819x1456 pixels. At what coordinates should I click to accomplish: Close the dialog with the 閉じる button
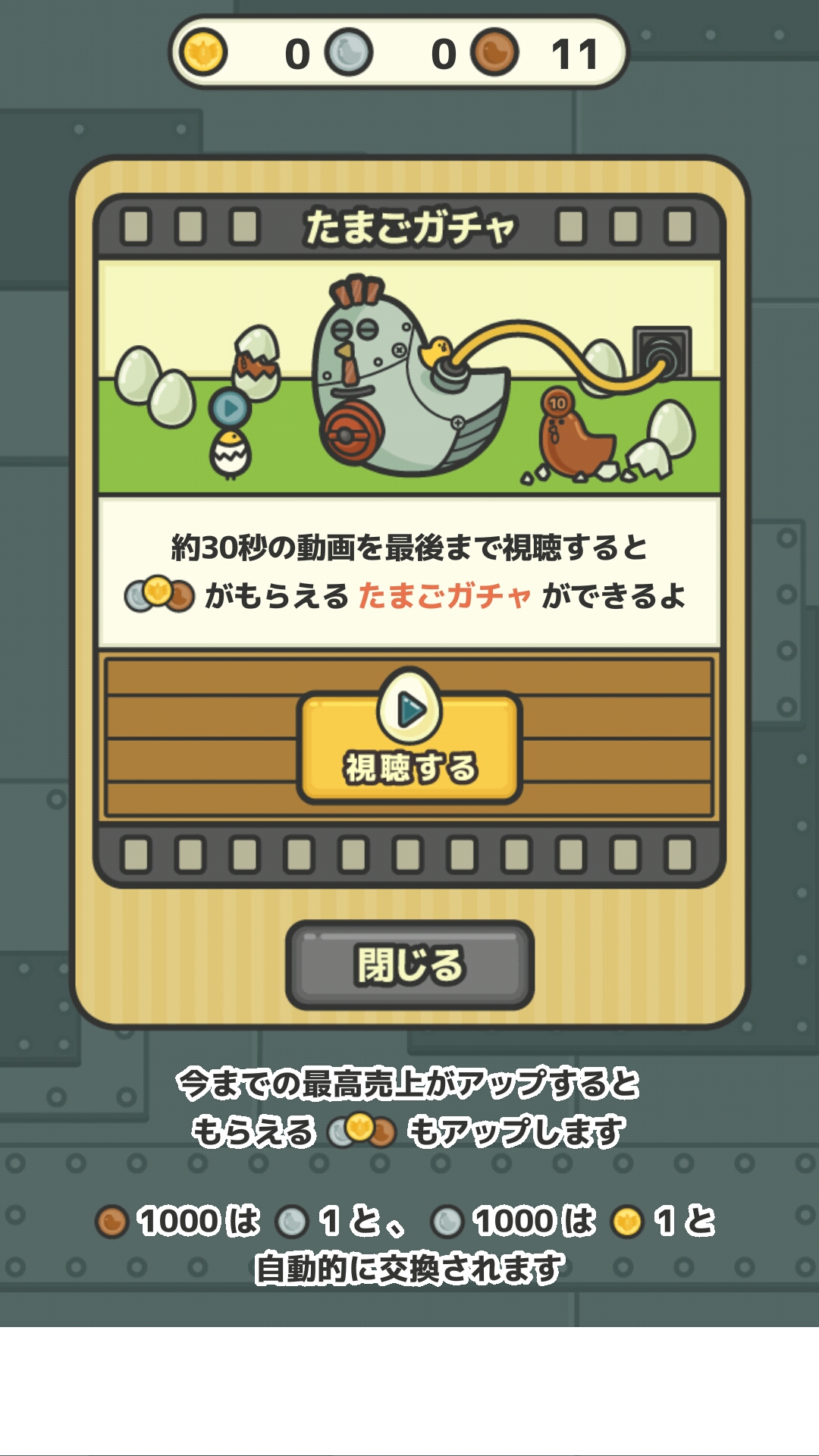coord(409,965)
